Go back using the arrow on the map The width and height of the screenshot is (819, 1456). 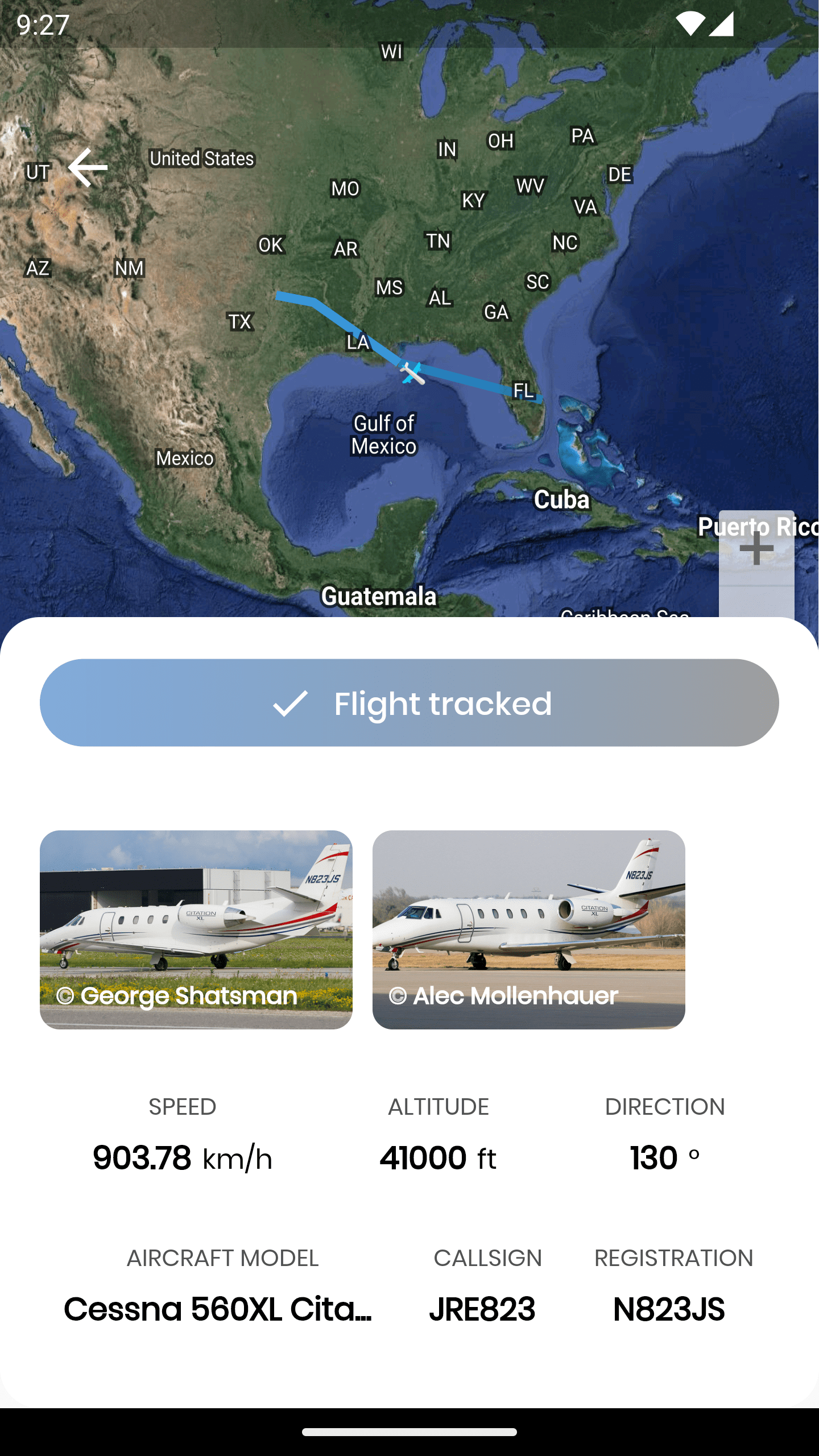click(88, 168)
